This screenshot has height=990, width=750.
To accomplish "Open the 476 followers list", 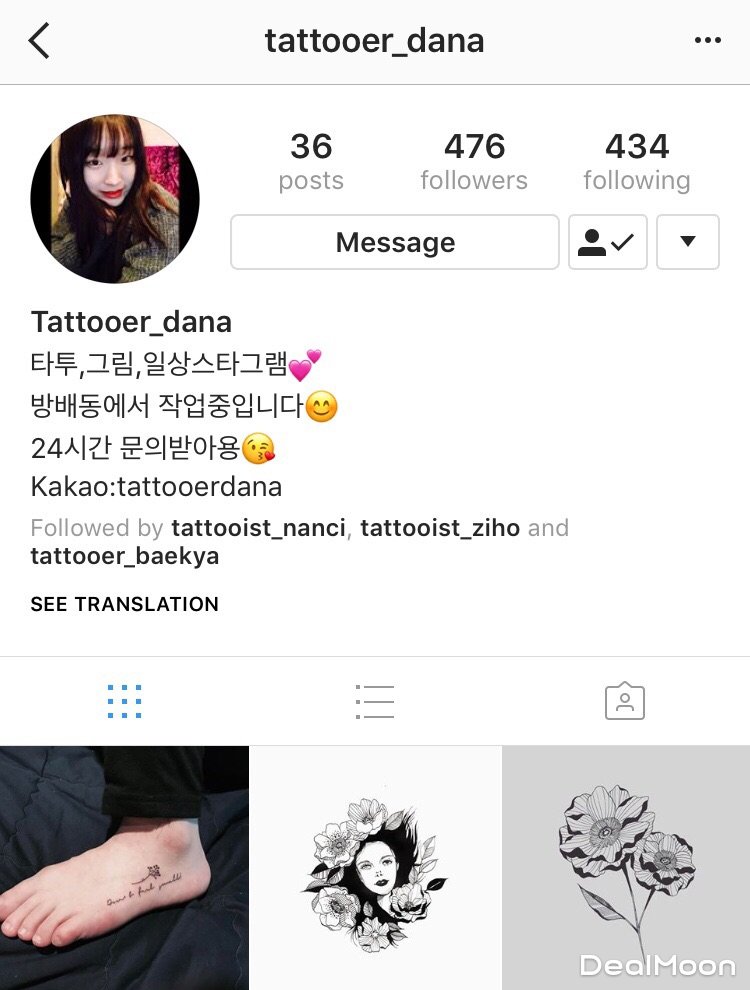I will (x=474, y=162).
